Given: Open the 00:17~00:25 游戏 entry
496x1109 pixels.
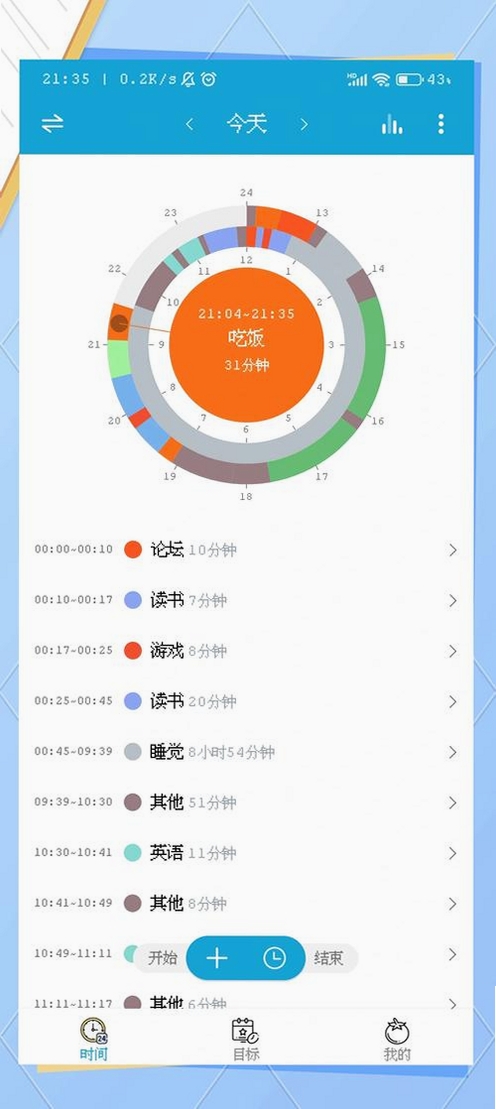Looking at the screenshot, I should click(246, 651).
